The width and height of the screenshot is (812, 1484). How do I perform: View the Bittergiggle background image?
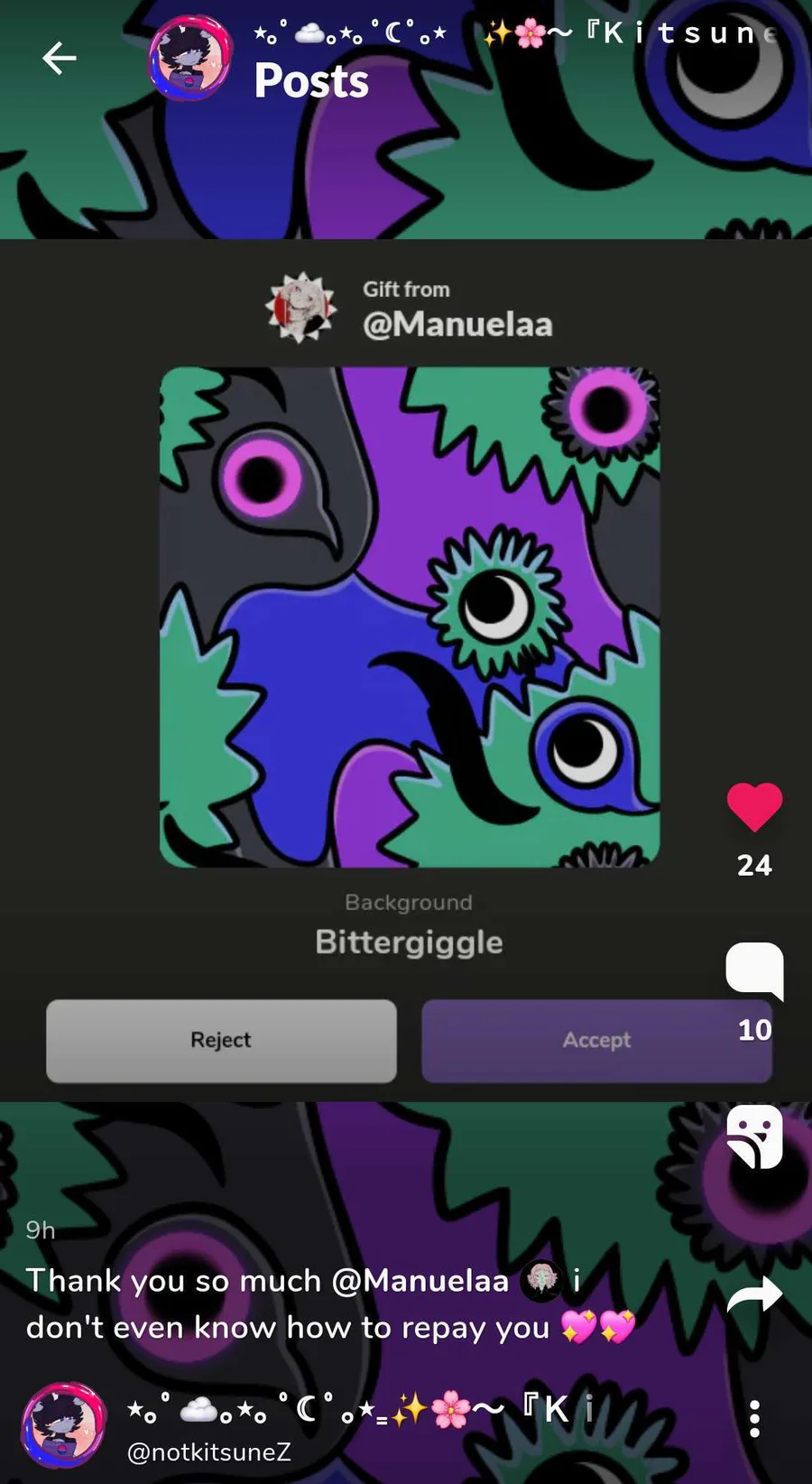click(410, 617)
